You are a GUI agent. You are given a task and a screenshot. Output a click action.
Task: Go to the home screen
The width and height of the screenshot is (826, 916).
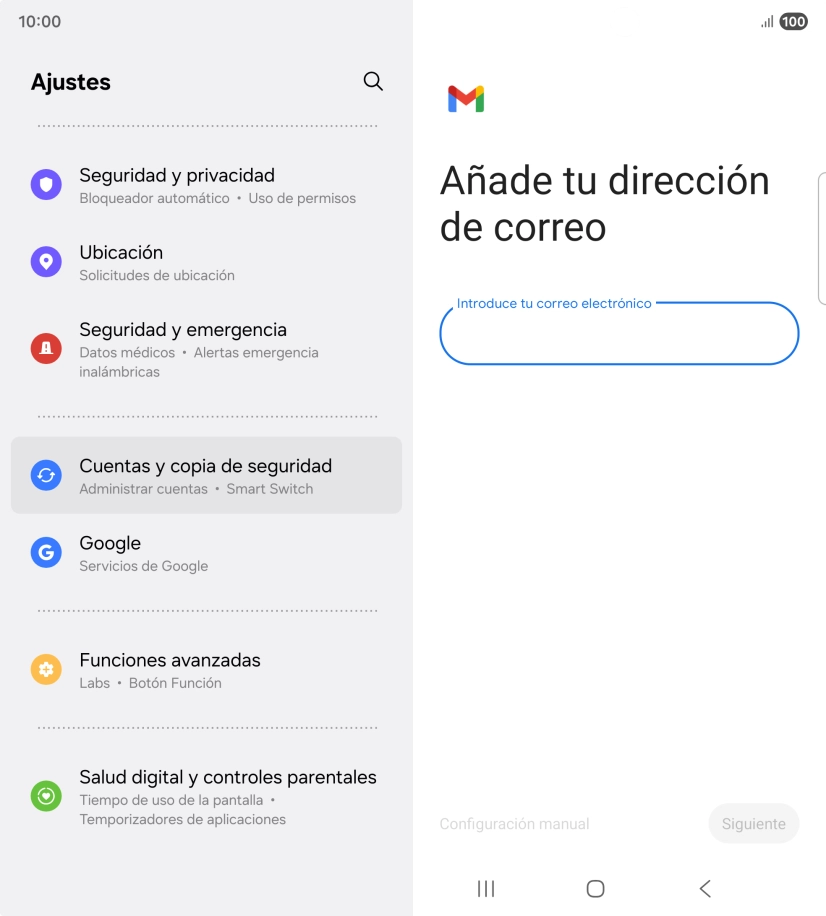click(595, 888)
